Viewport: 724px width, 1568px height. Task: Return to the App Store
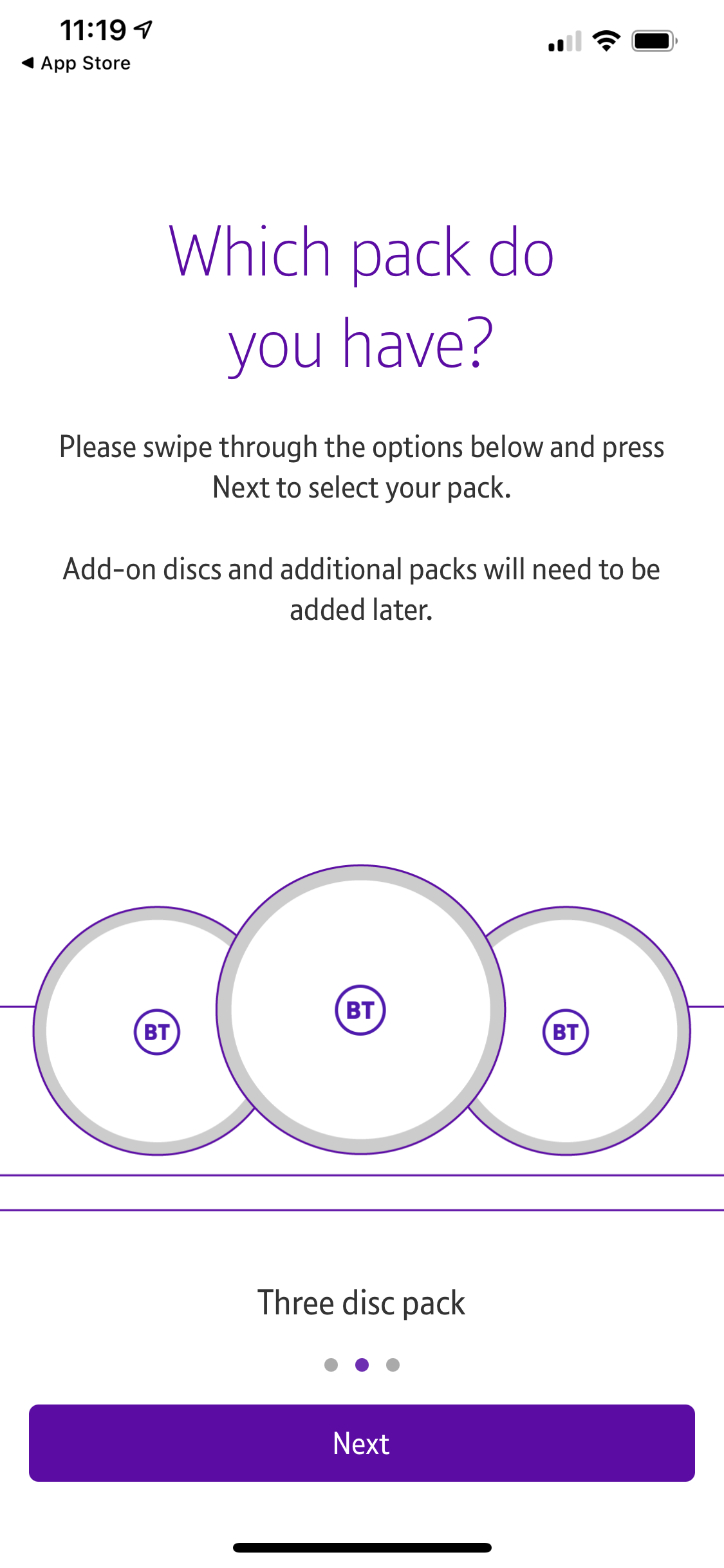[x=76, y=63]
